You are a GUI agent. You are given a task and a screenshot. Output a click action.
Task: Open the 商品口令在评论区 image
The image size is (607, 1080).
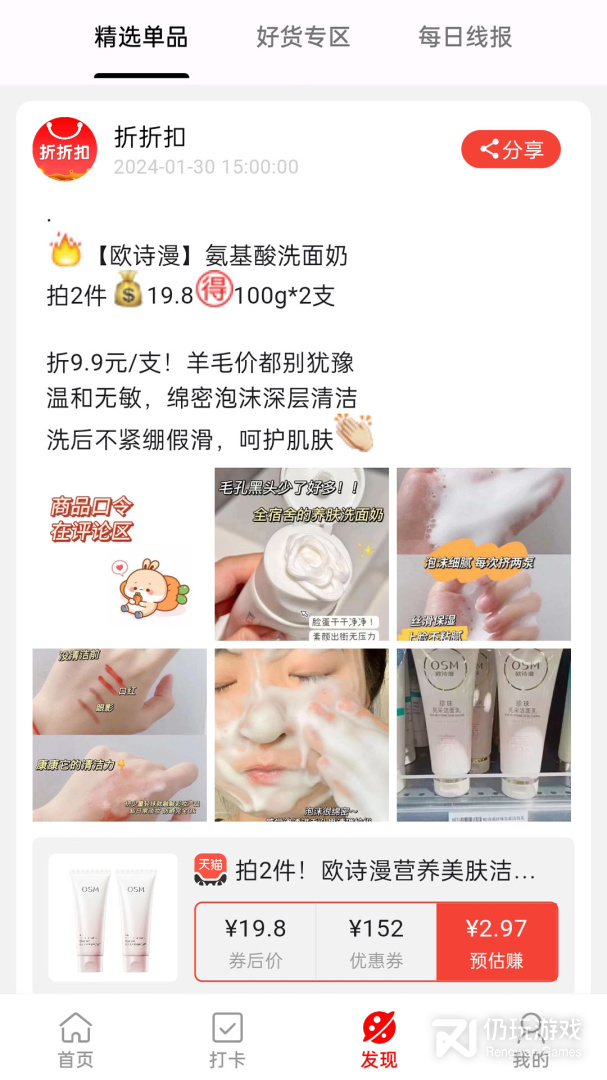point(119,554)
